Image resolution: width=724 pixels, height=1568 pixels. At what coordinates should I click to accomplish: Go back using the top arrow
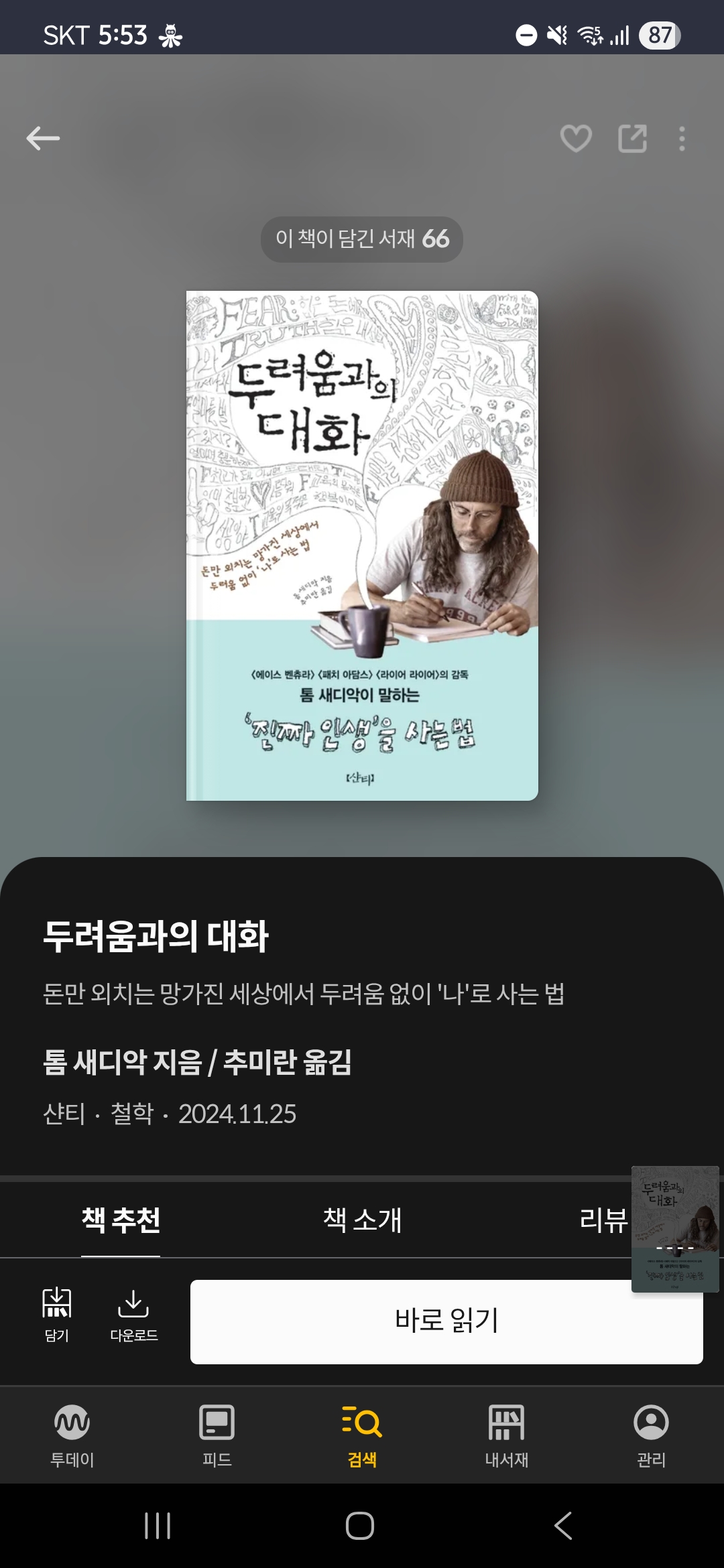[44, 139]
